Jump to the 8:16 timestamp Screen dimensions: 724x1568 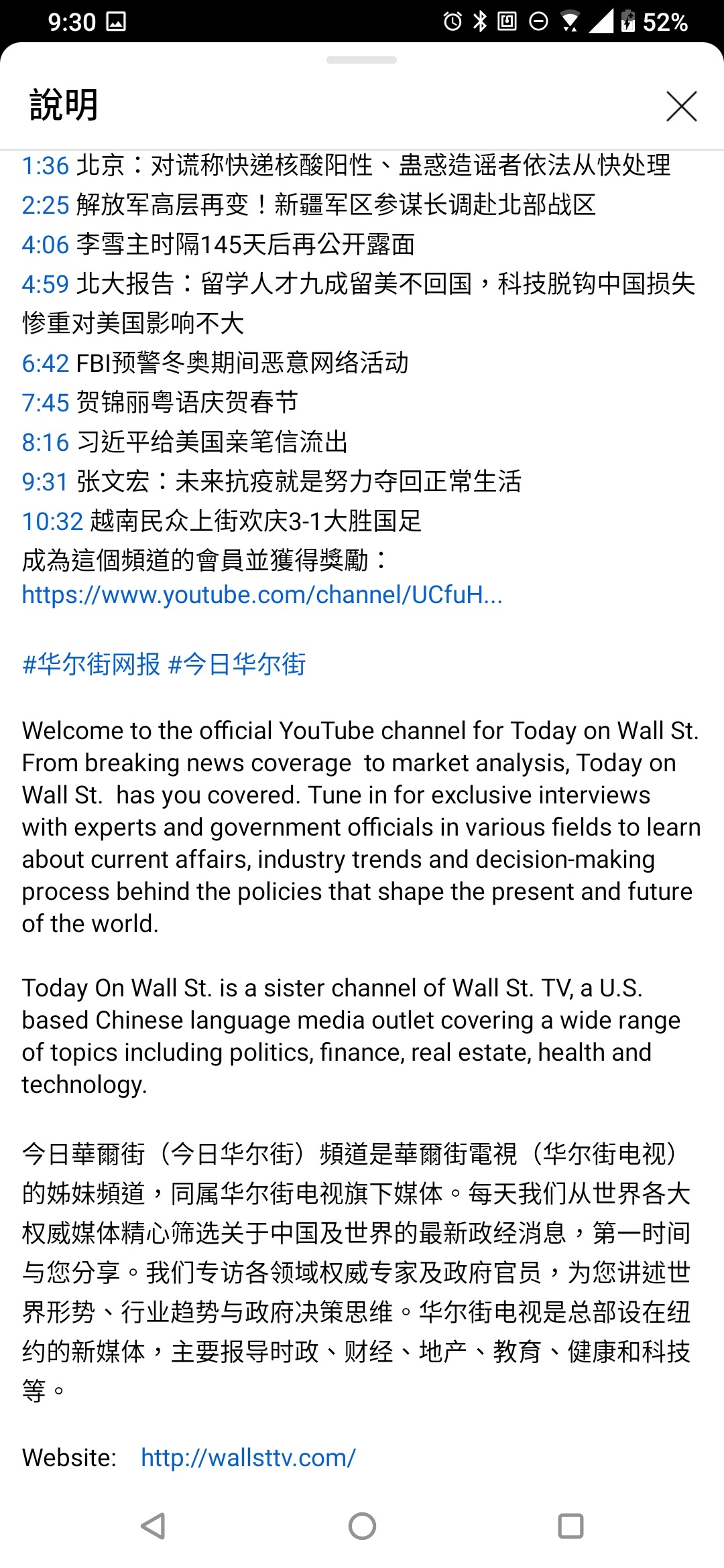(46, 442)
